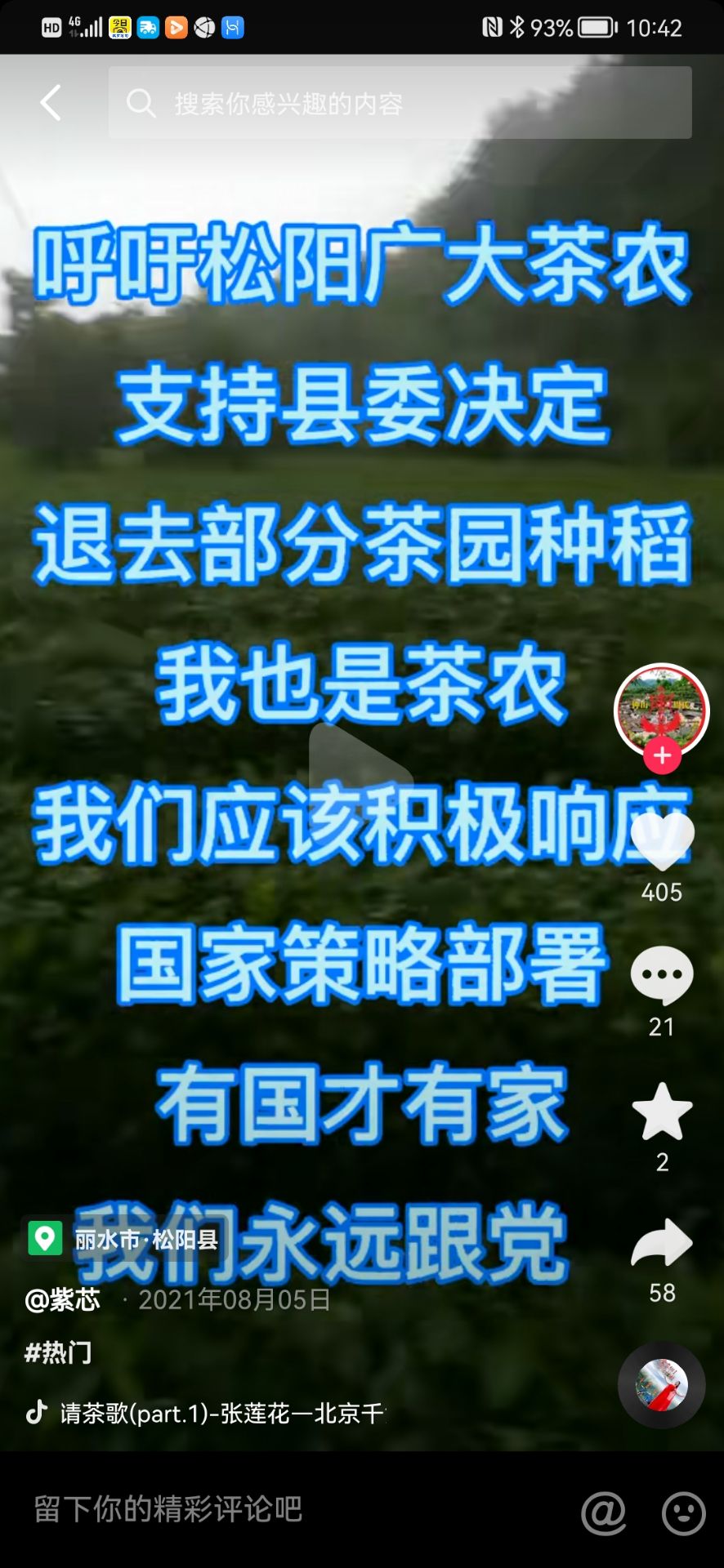Open the @紫芯 username profile
The height and width of the screenshot is (1568, 724).
(63, 1299)
